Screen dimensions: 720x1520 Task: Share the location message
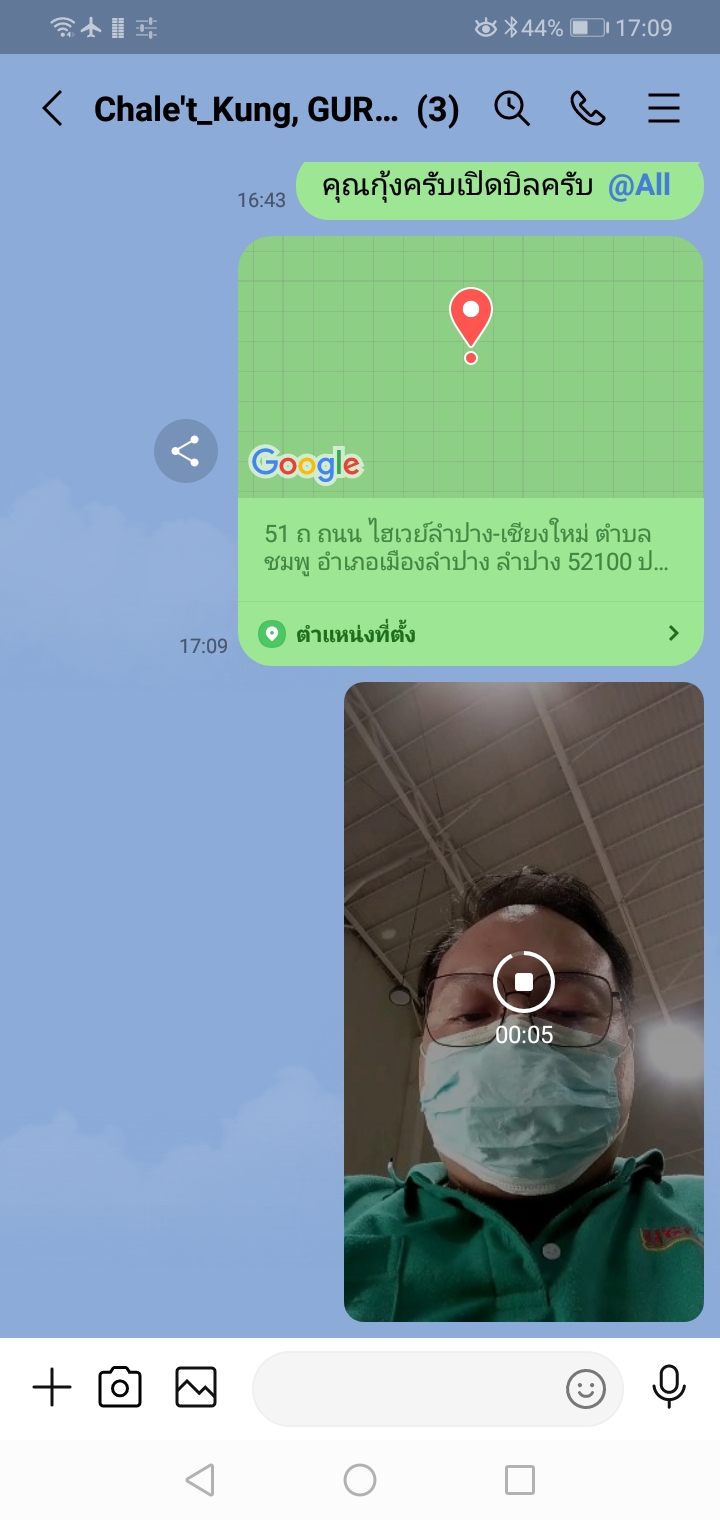(x=186, y=451)
